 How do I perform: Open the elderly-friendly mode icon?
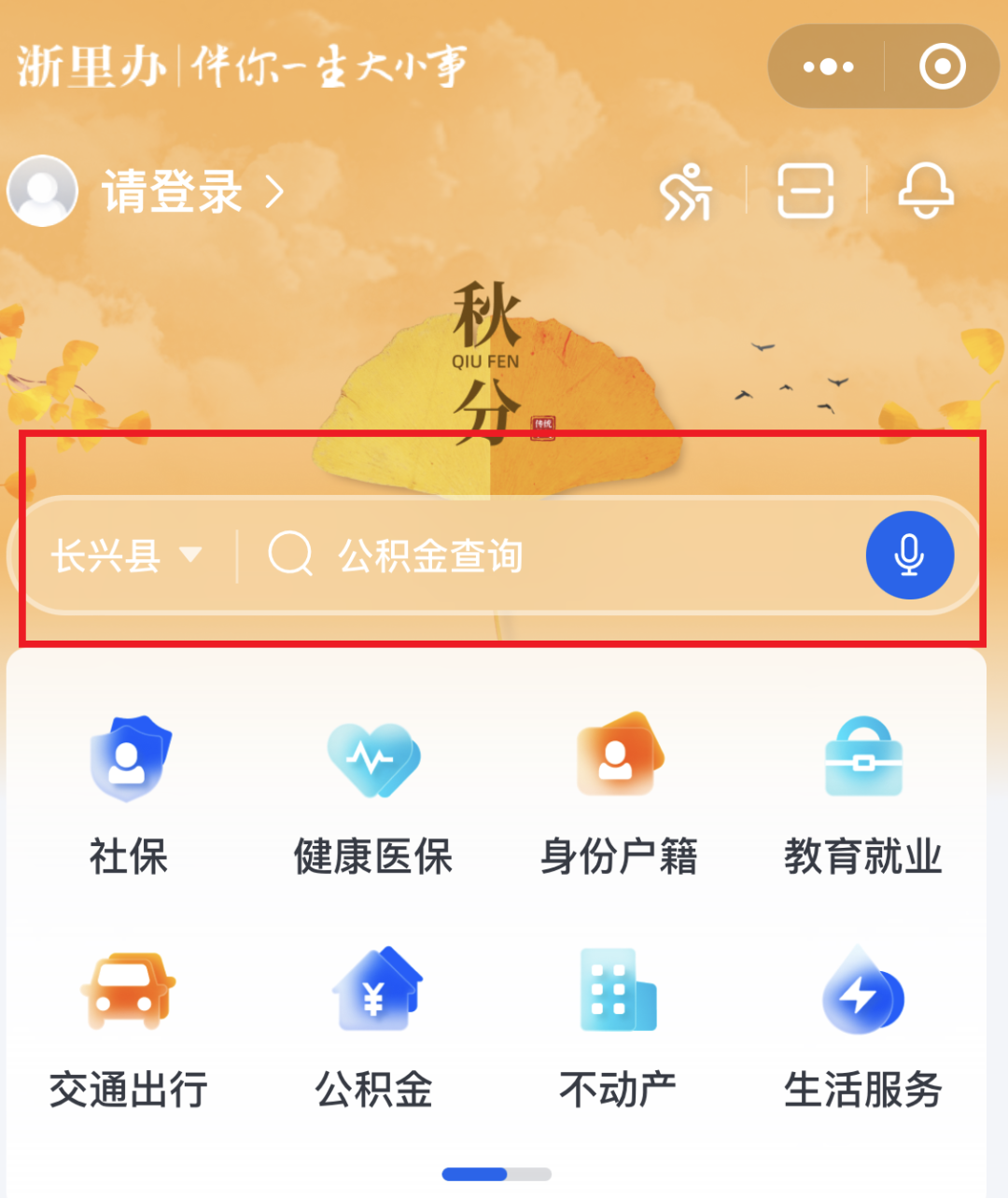[686, 192]
